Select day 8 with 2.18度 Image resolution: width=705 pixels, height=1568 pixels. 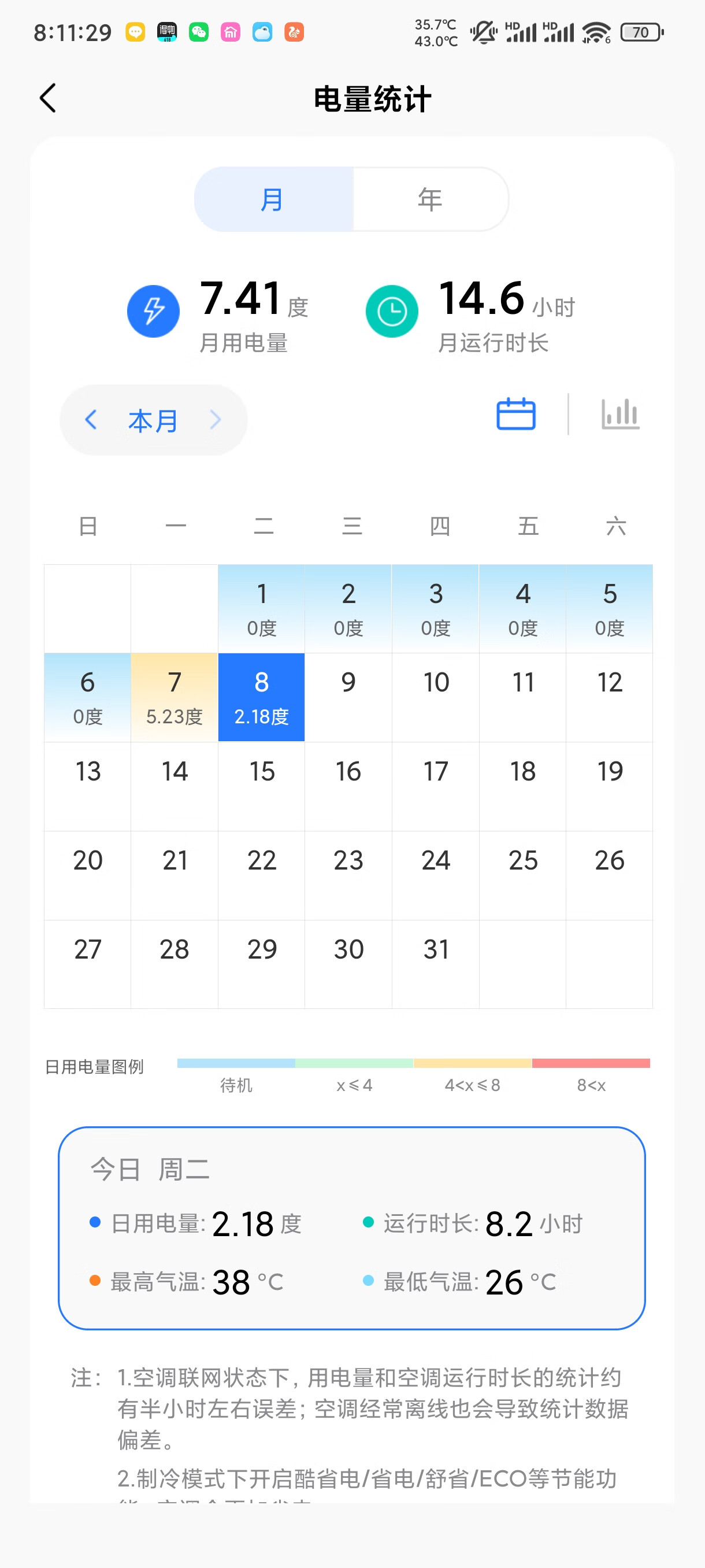coord(262,698)
